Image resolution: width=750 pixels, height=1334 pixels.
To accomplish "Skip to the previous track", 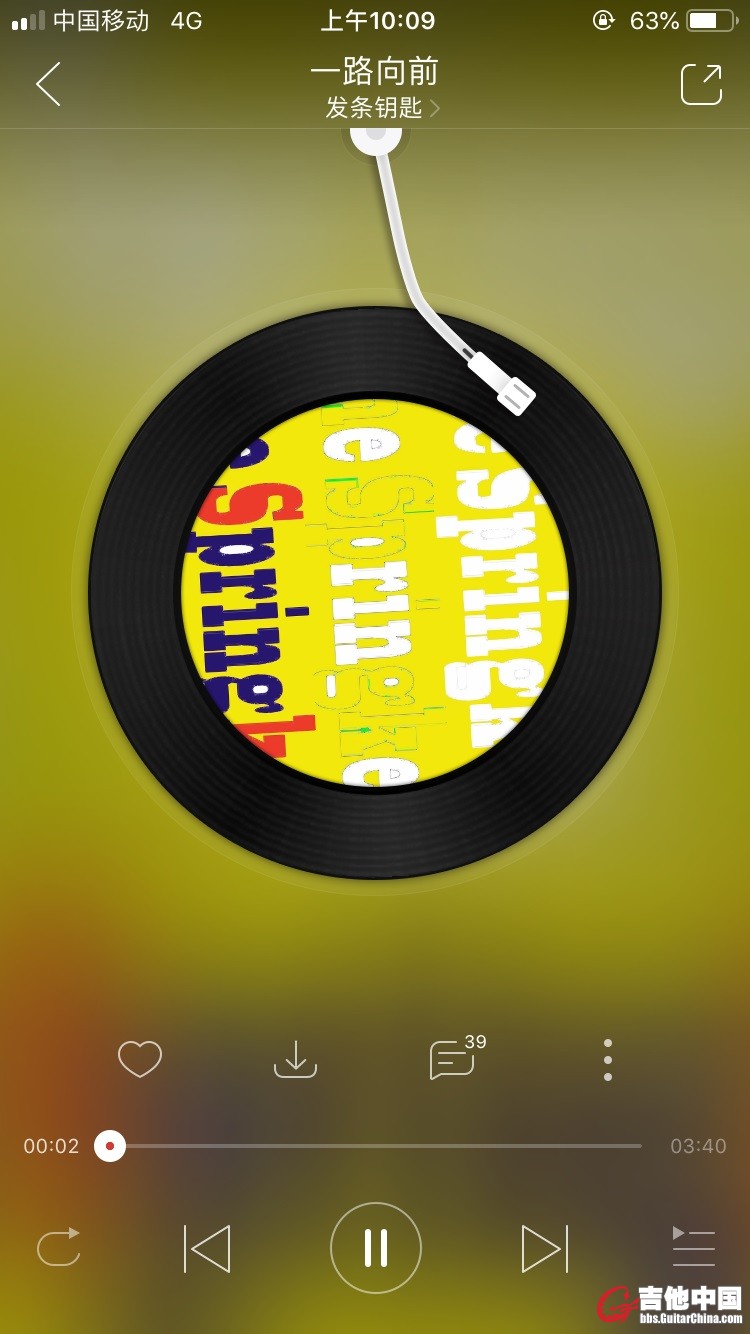I will pos(207,1248).
